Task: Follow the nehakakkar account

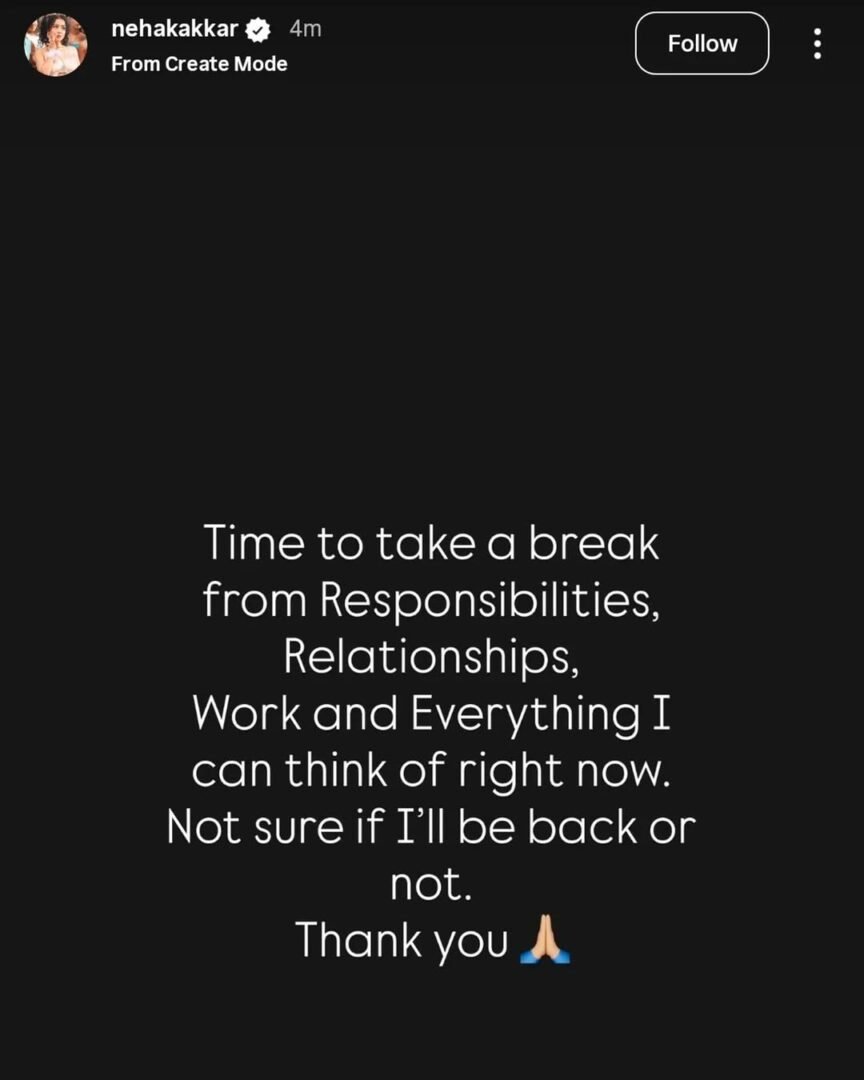Action: click(x=702, y=43)
